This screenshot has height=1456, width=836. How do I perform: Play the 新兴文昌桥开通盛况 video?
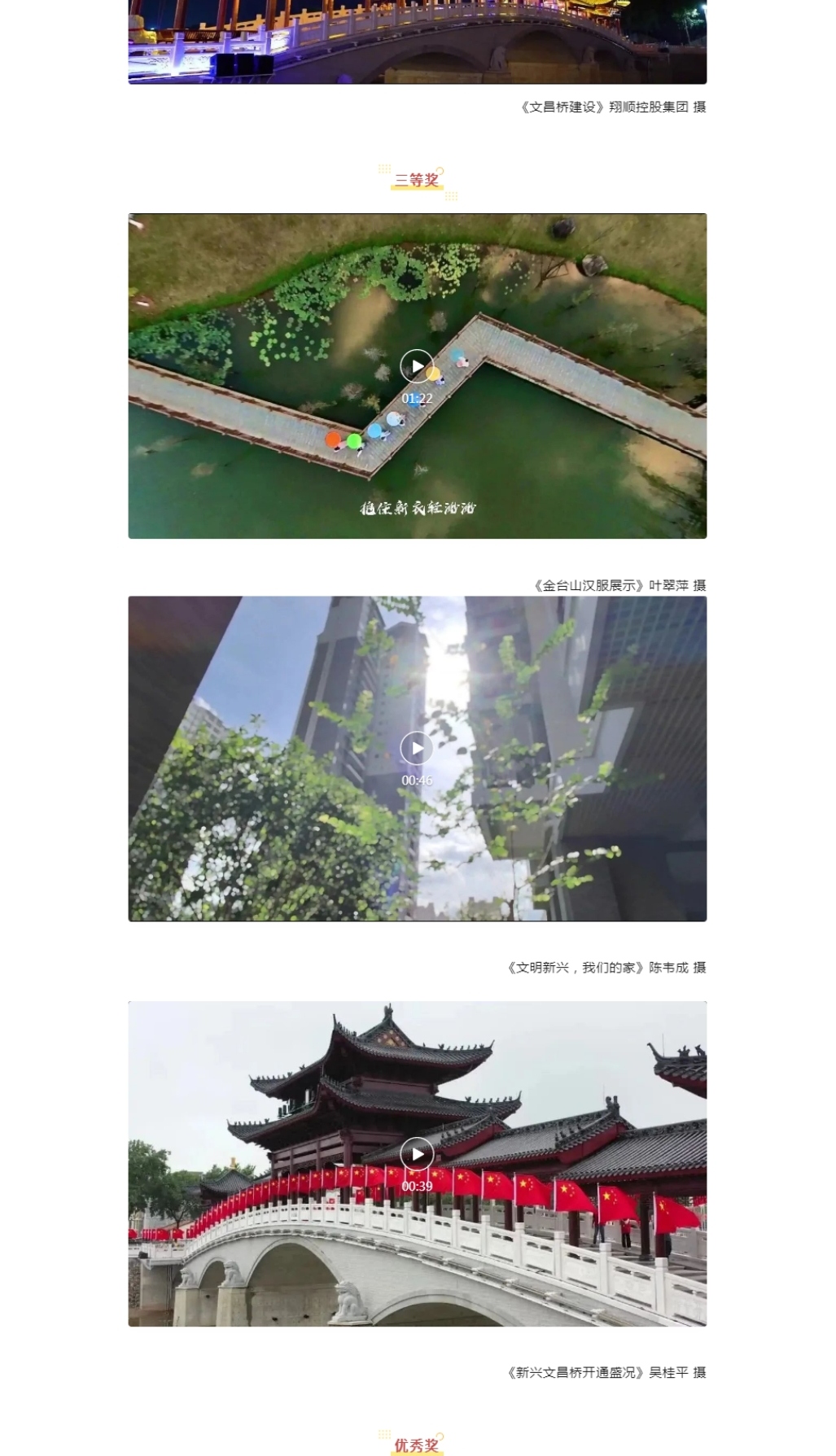[417, 1154]
